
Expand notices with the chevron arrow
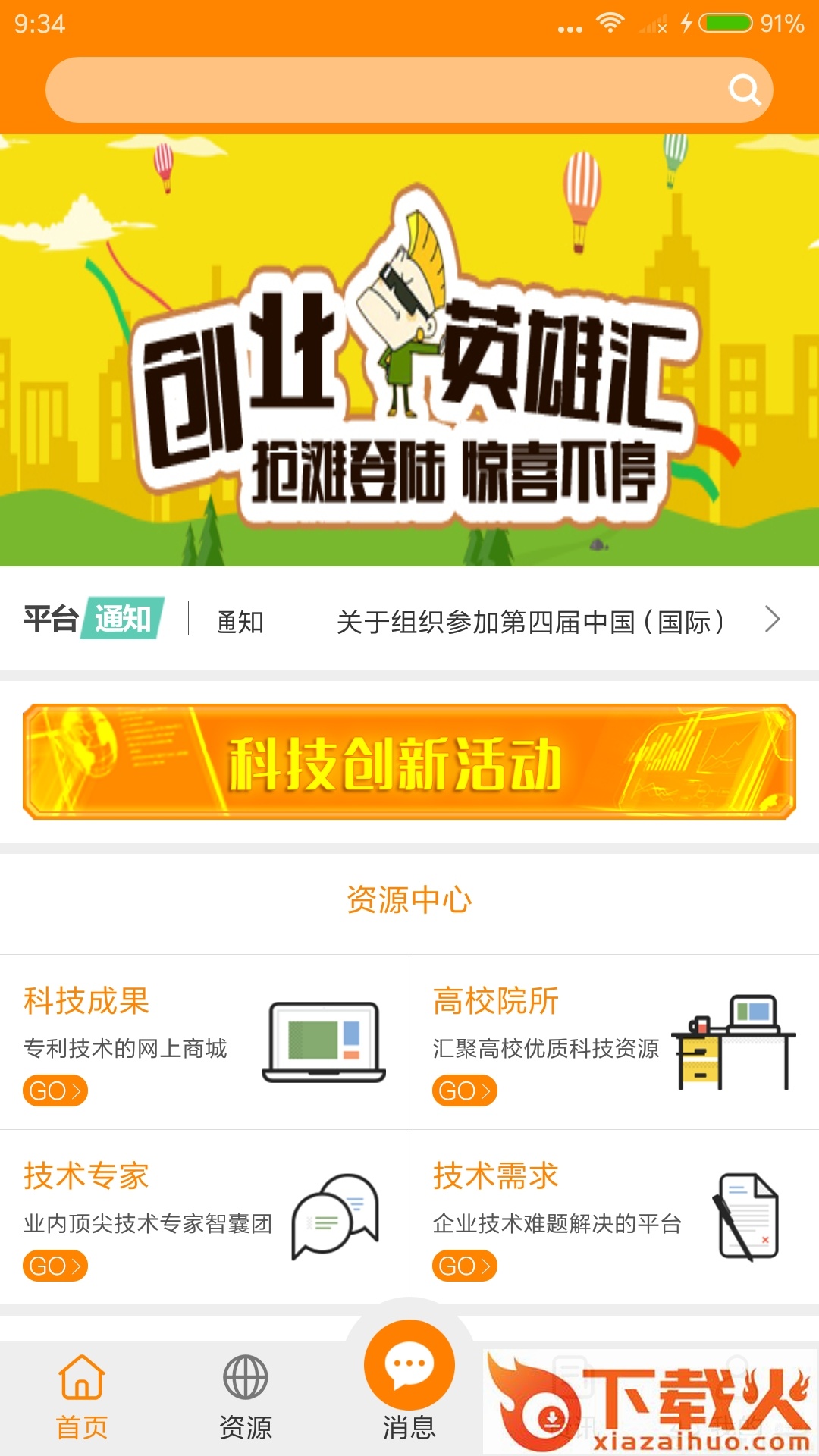772,620
